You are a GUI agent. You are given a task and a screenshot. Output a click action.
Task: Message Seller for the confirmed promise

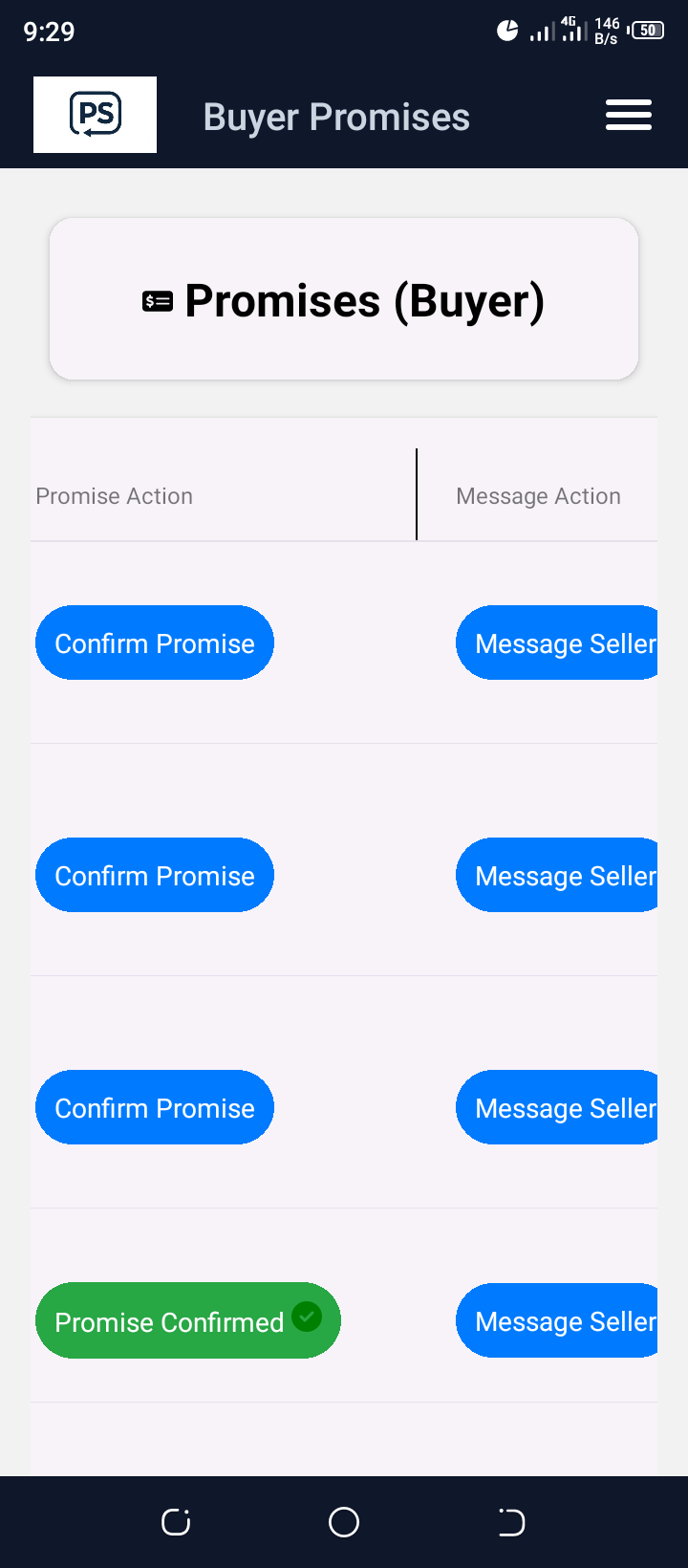pos(559,1321)
